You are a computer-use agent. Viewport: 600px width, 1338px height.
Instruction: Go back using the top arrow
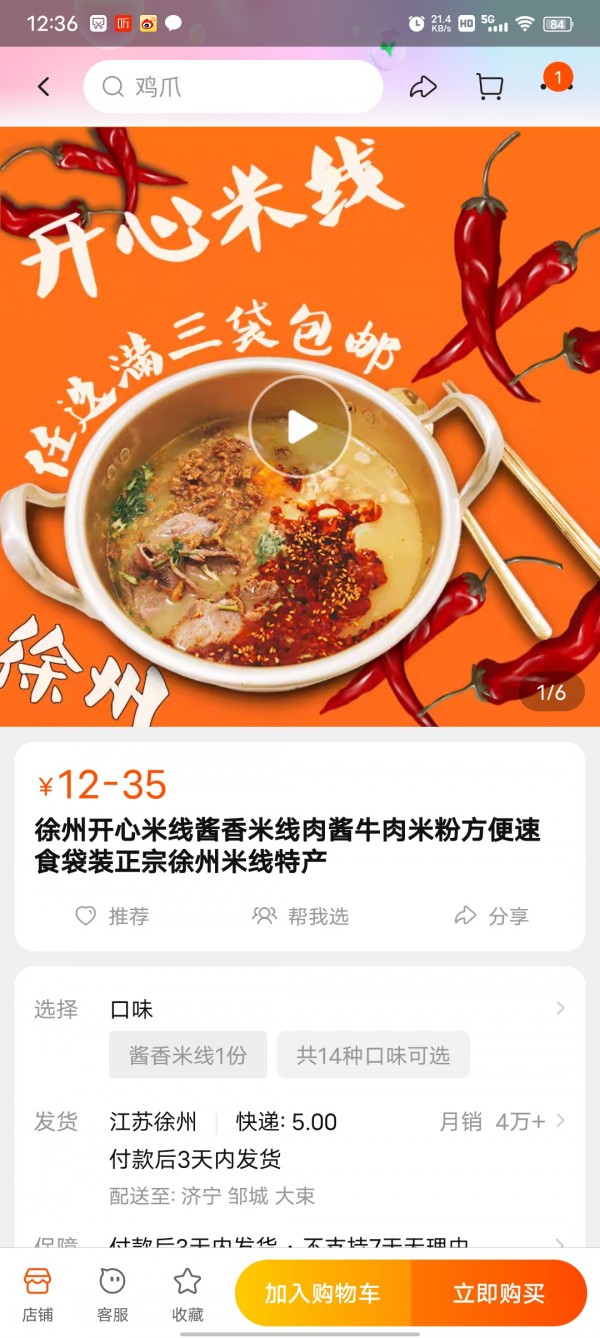tap(43, 87)
